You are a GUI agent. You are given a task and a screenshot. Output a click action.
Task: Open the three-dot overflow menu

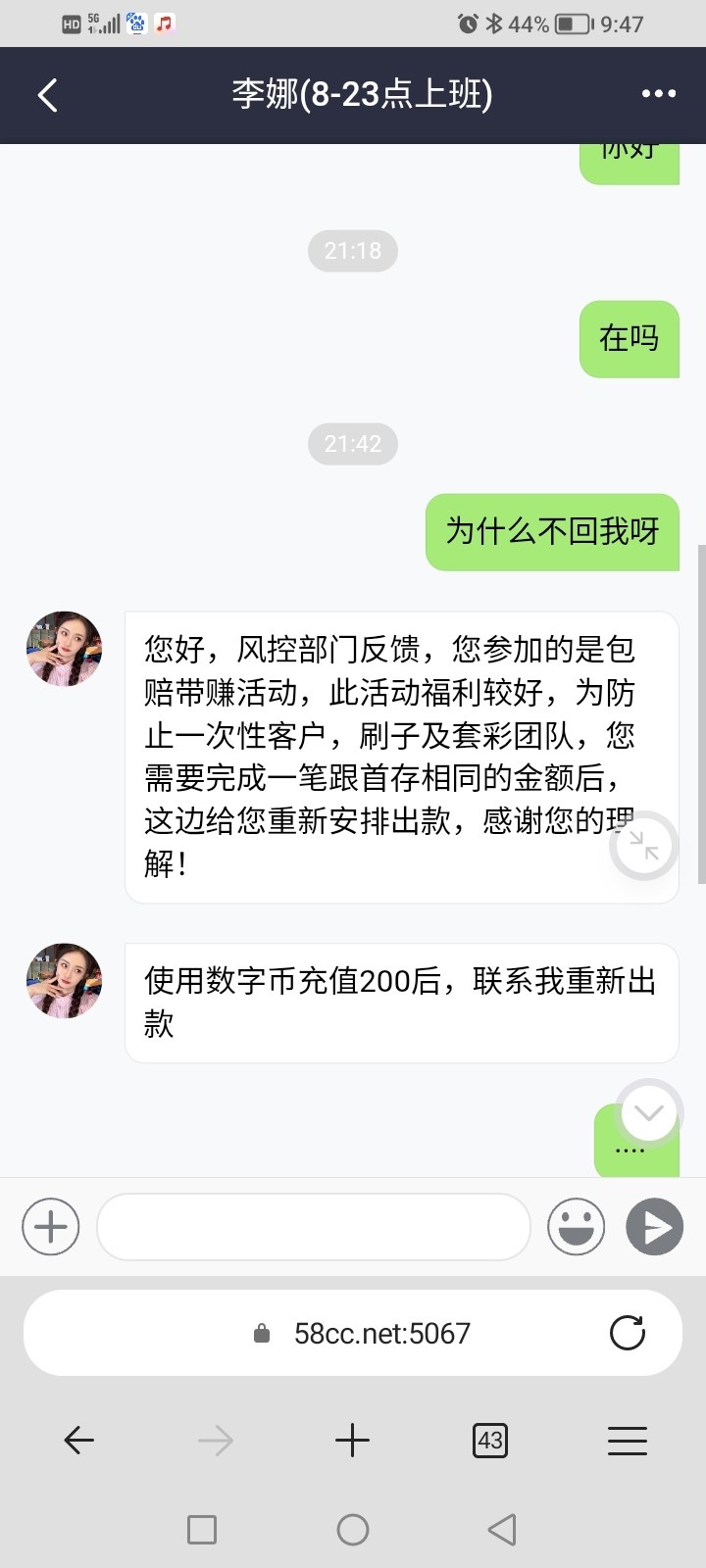coord(658,94)
